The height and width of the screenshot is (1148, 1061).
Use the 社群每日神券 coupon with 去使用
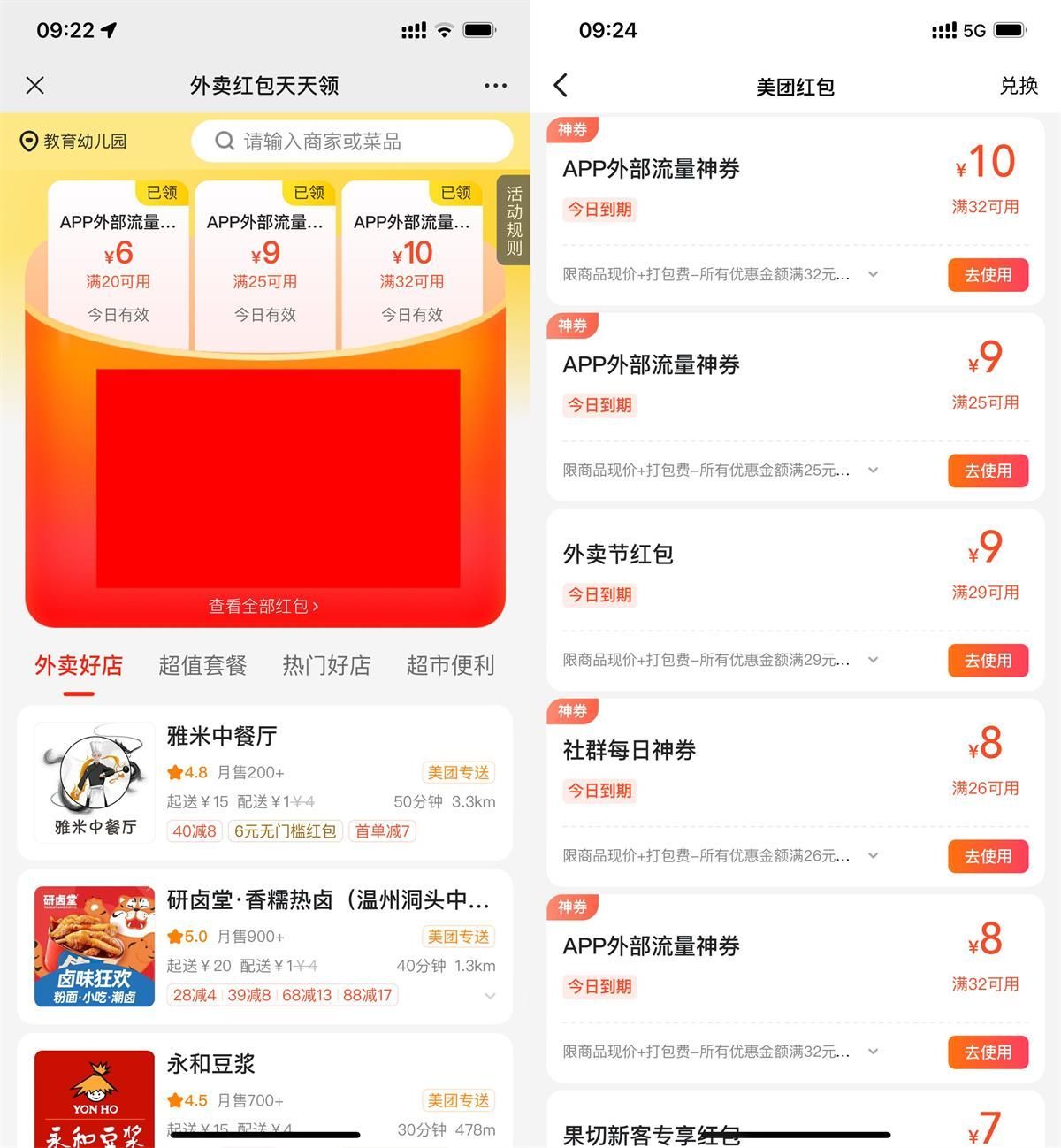[988, 856]
